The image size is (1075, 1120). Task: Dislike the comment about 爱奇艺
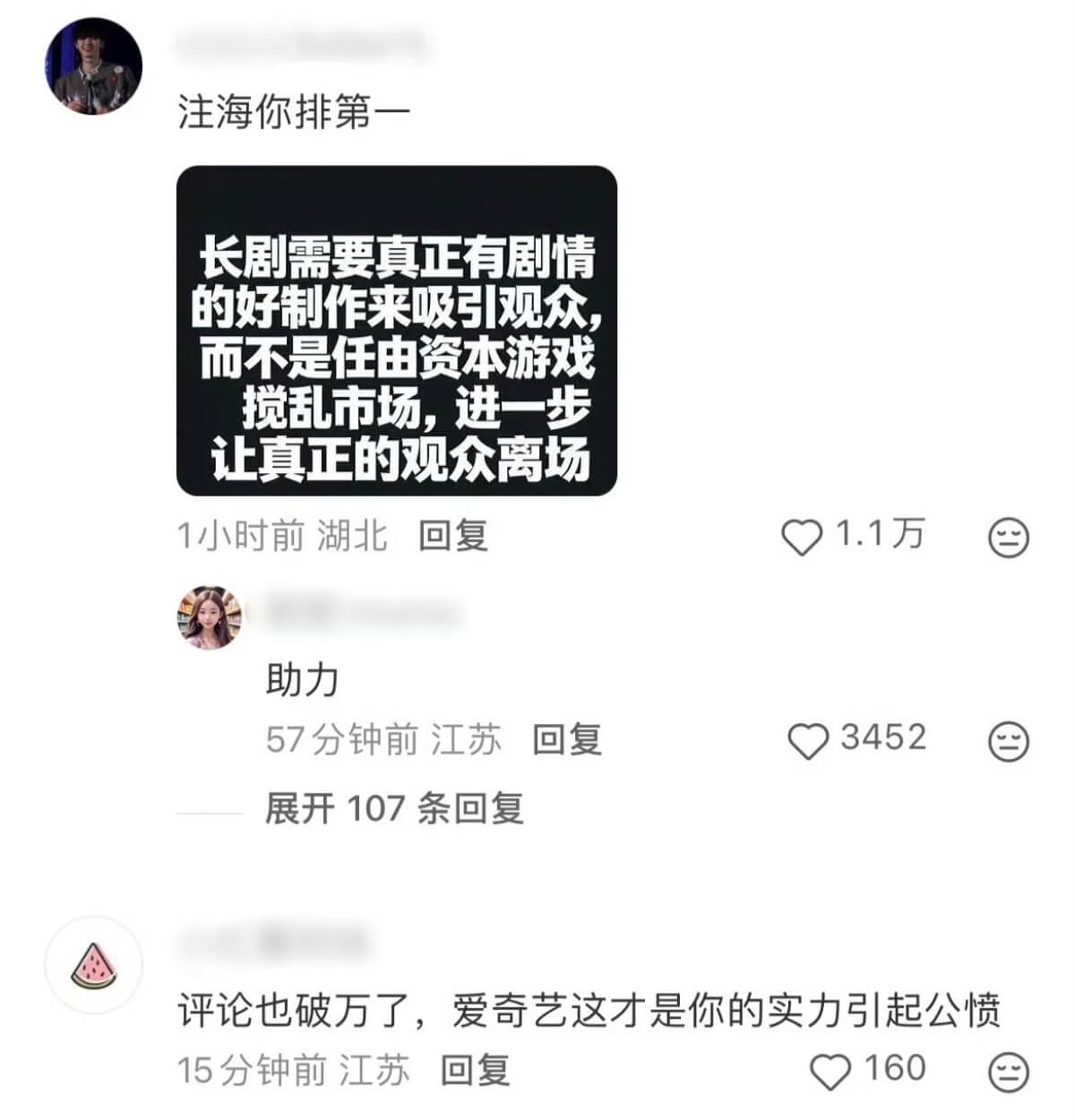(x=1008, y=1072)
